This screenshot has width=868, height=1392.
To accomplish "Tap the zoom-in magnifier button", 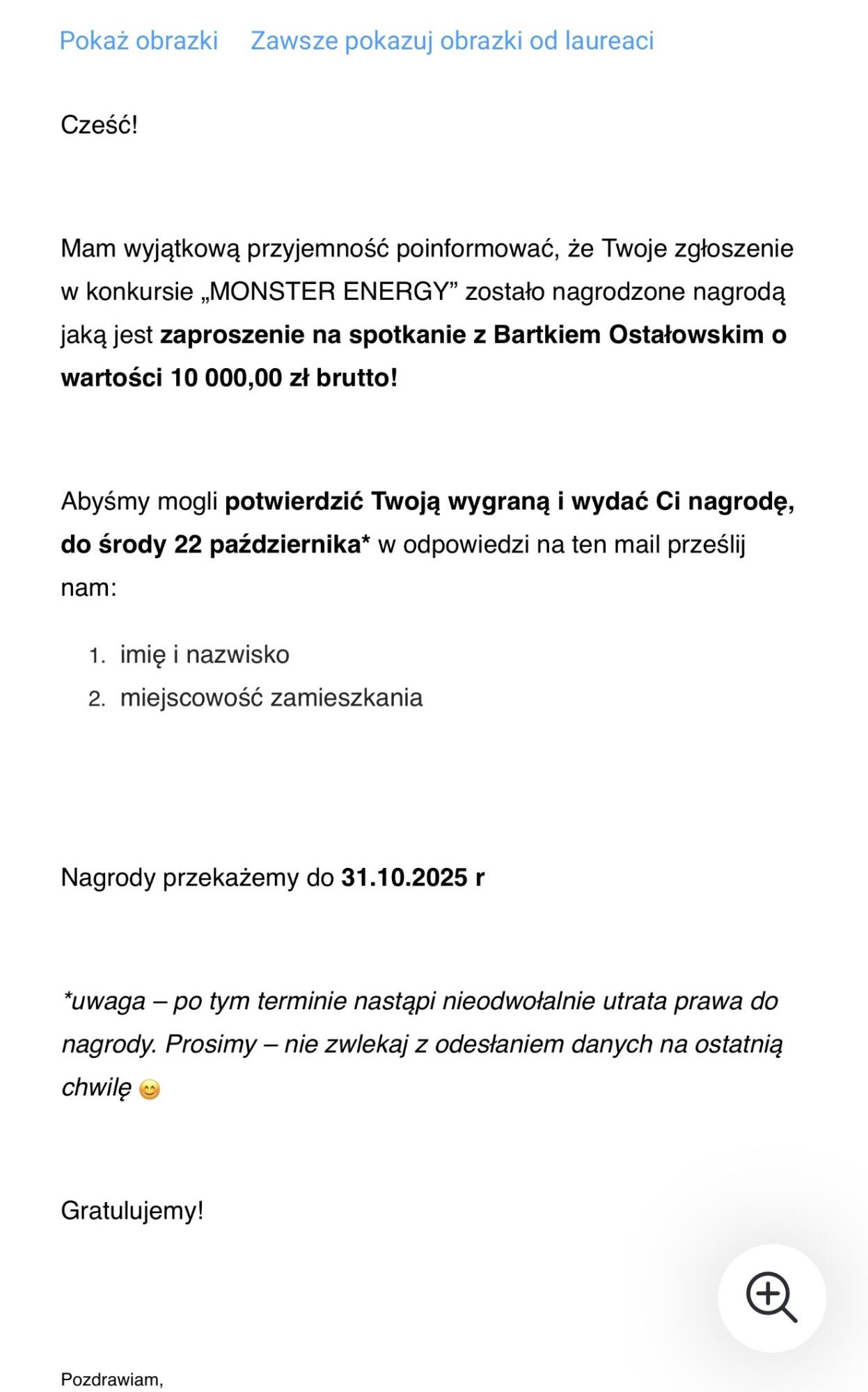I will click(771, 1298).
